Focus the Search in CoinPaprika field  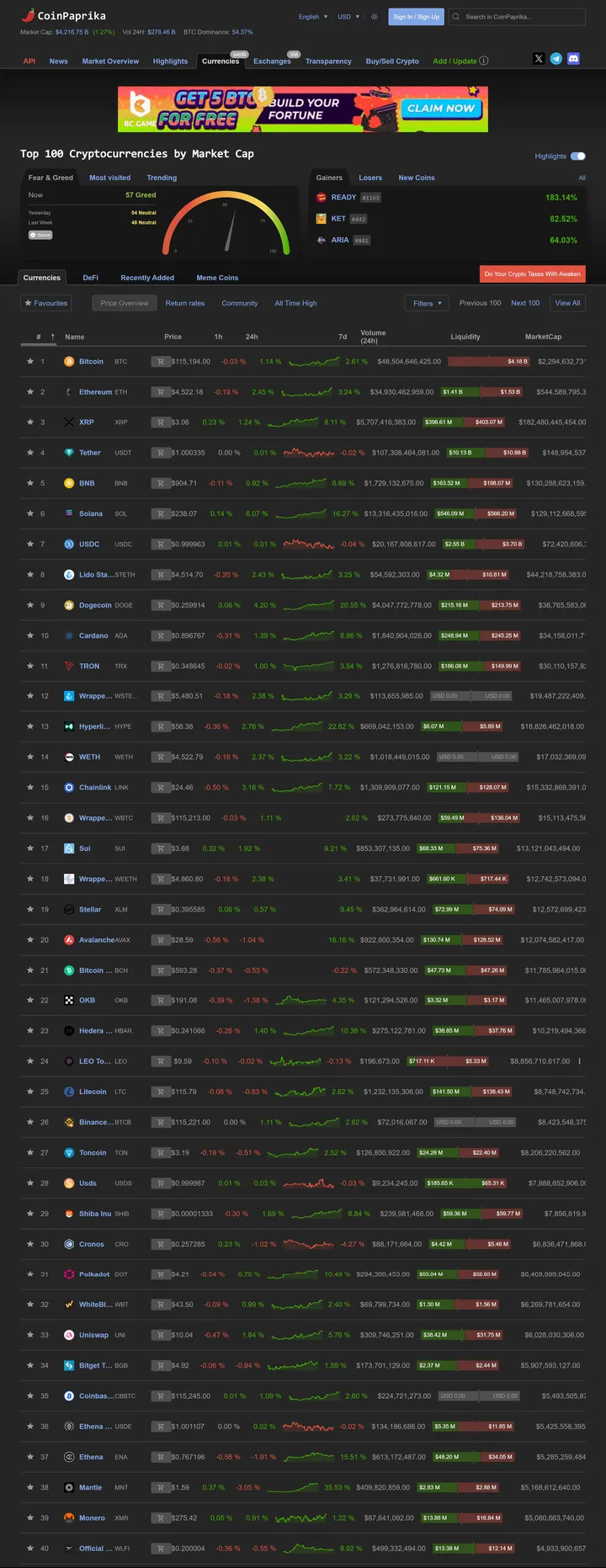(x=522, y=16)
